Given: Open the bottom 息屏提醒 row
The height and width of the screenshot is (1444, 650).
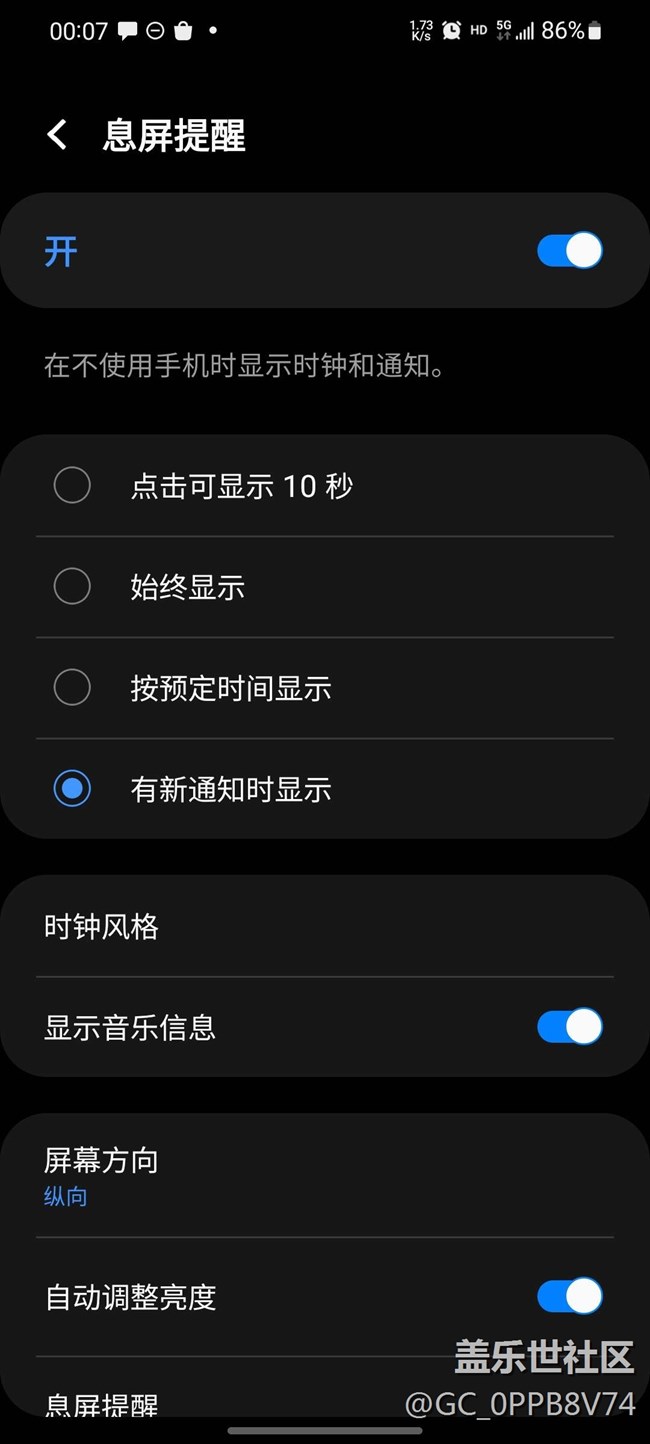Looking at the screenshot, I should [x=102, y=1402].
